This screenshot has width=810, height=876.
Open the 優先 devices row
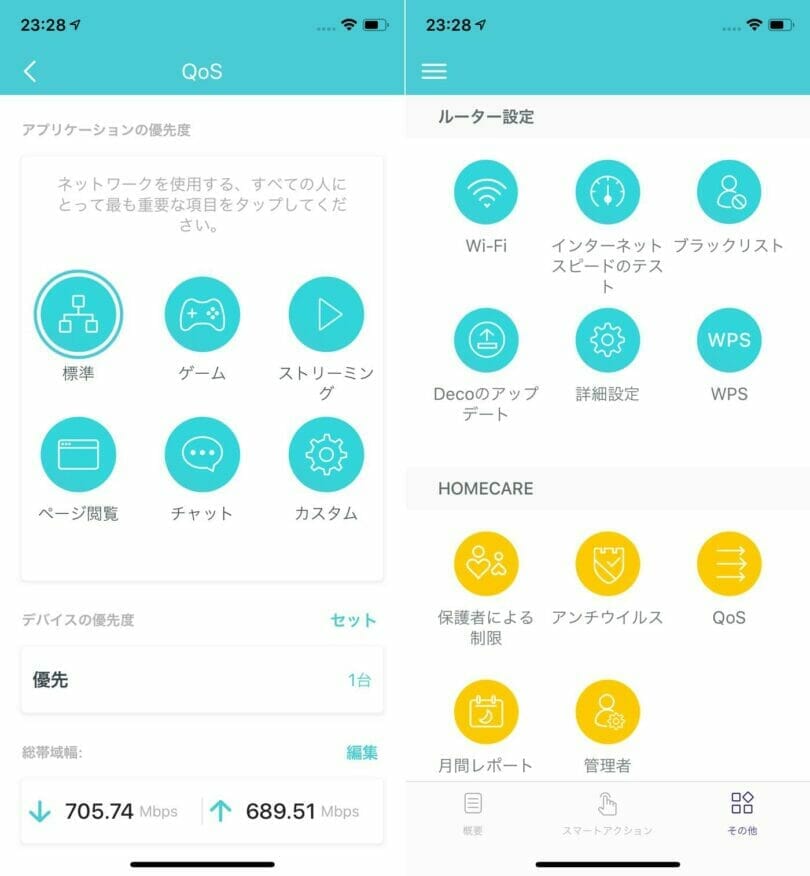[x=202, y=680]
